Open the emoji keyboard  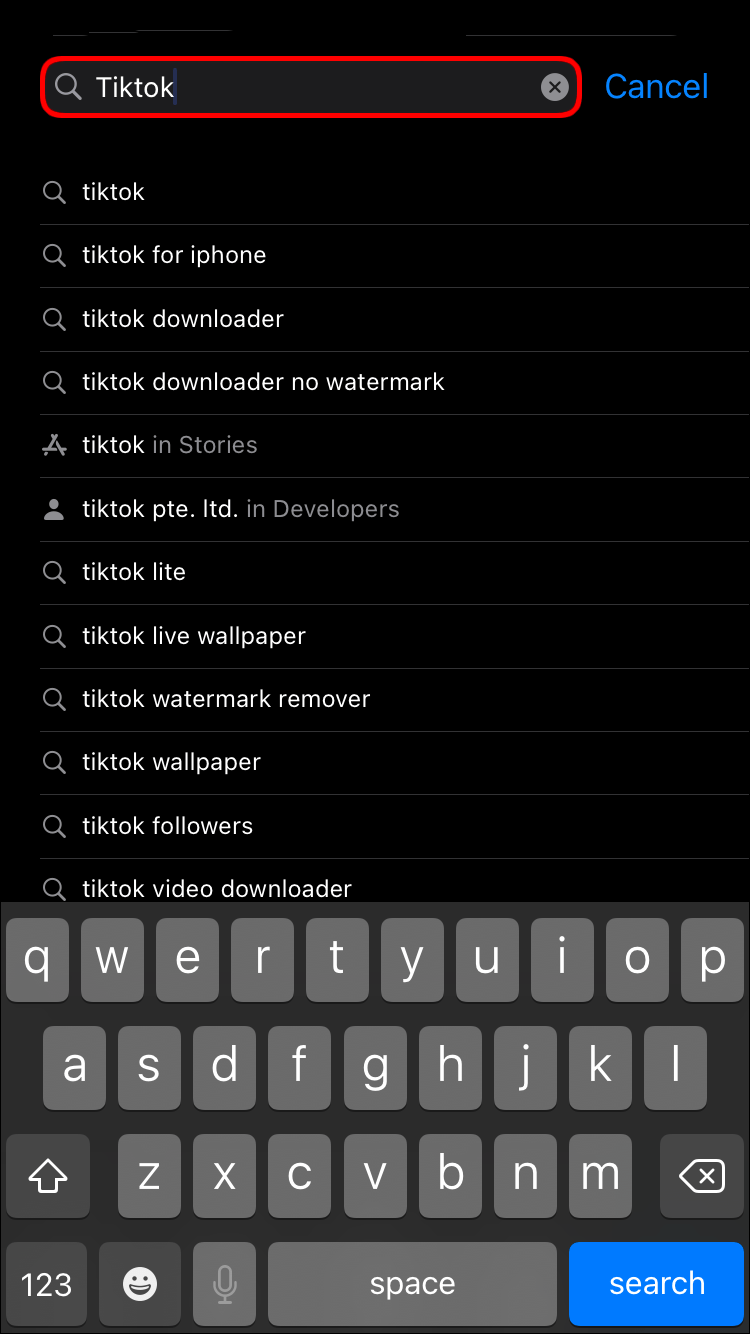[x=140, y=1284]
